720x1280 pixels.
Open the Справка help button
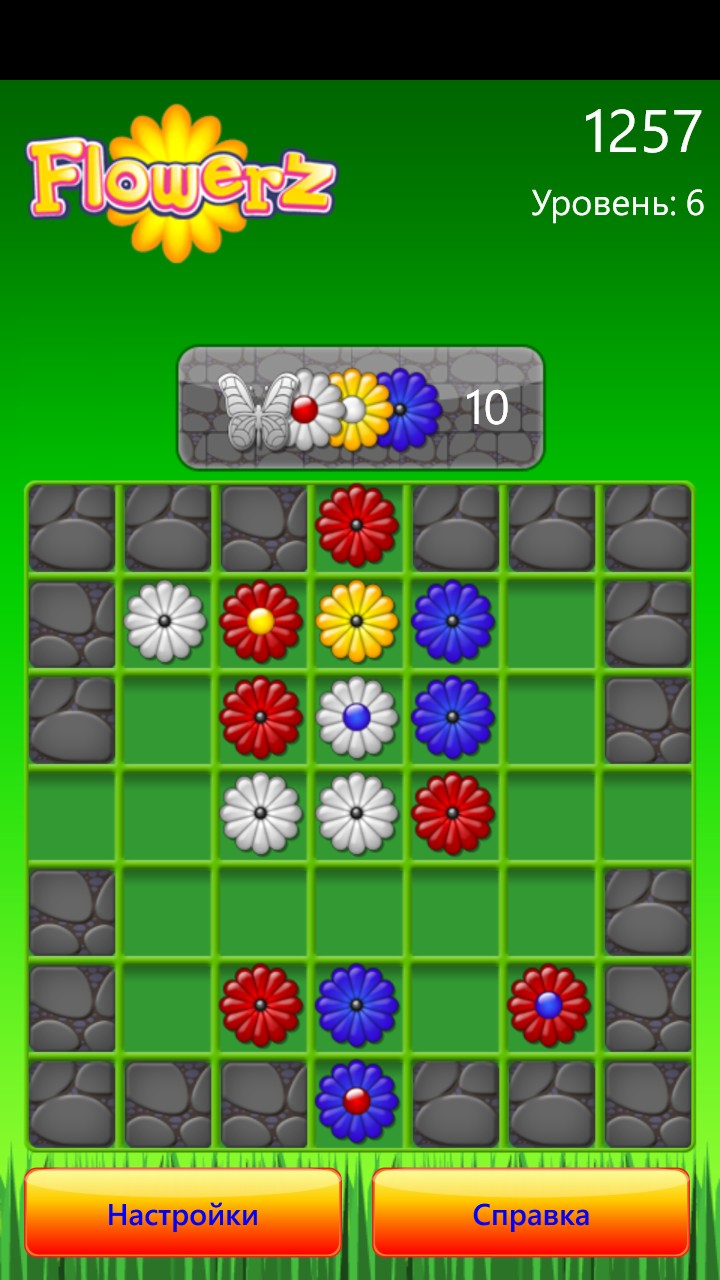[x=531, y=1214]
